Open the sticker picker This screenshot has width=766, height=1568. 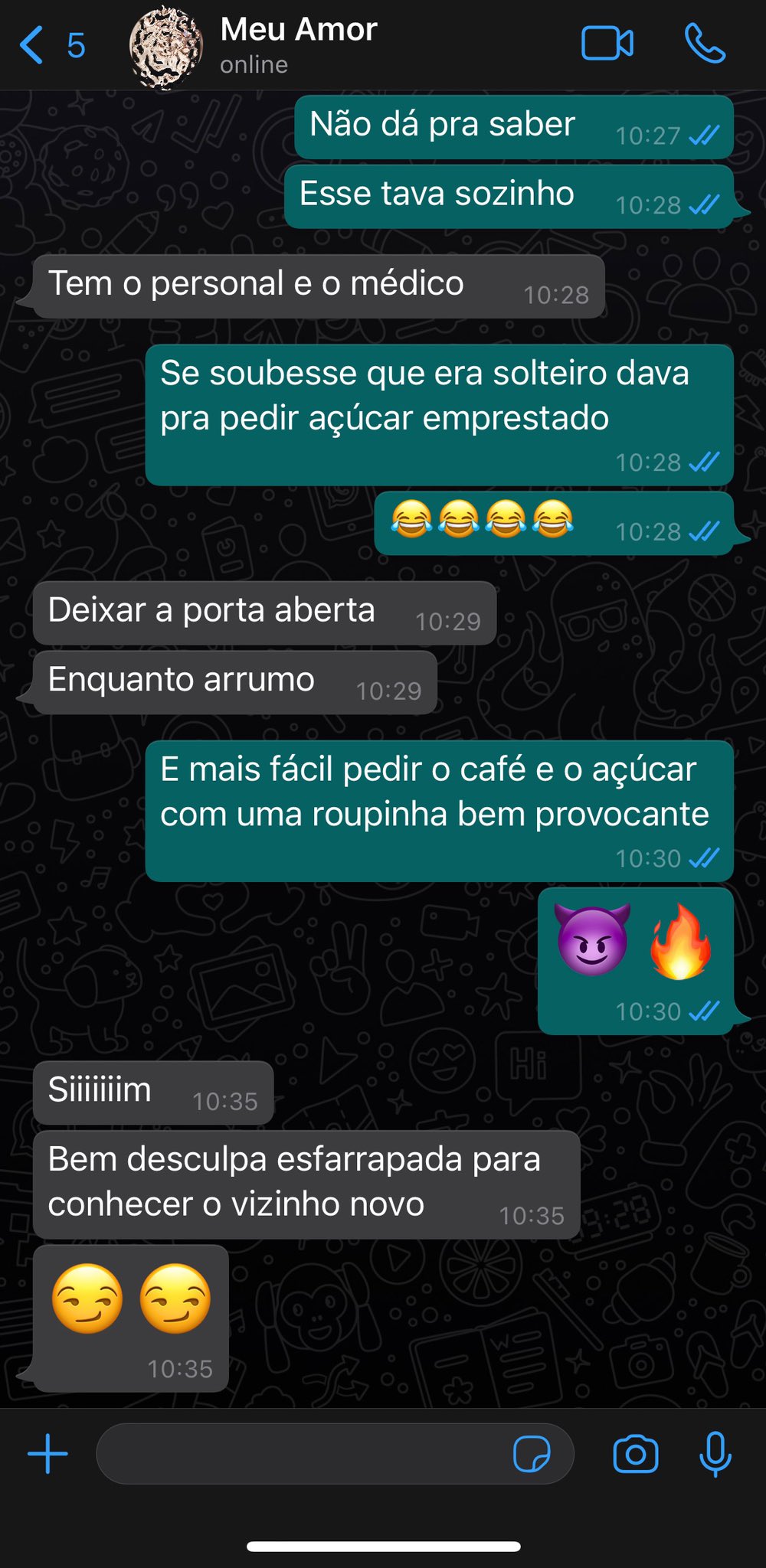(x=532, y=1453)
